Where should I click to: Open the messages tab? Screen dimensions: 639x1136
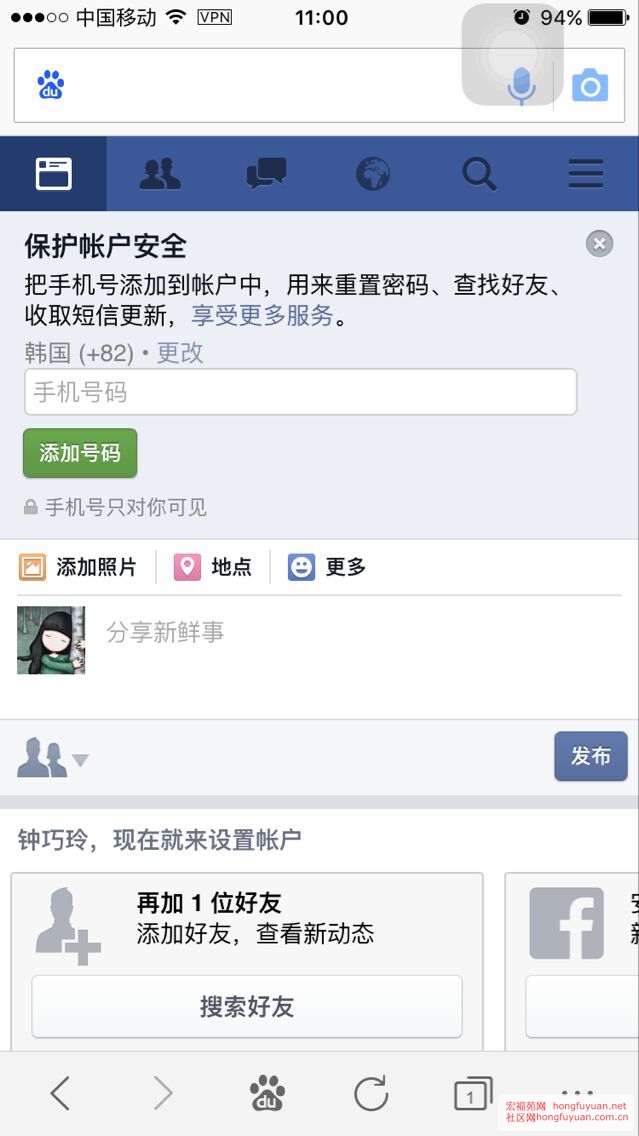266,174
